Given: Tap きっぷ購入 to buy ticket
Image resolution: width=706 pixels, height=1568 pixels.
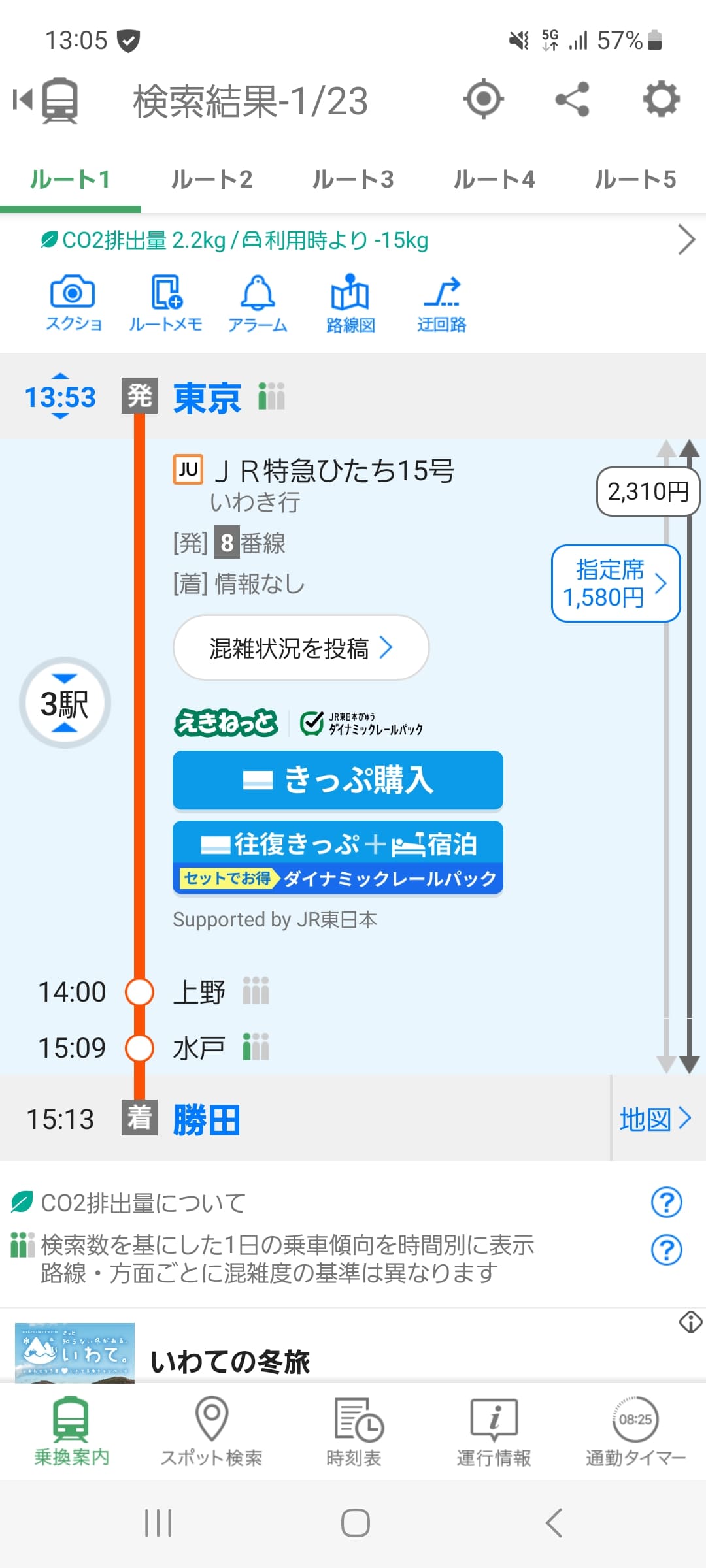Looking at the screenshot, I should pos(337,780).
